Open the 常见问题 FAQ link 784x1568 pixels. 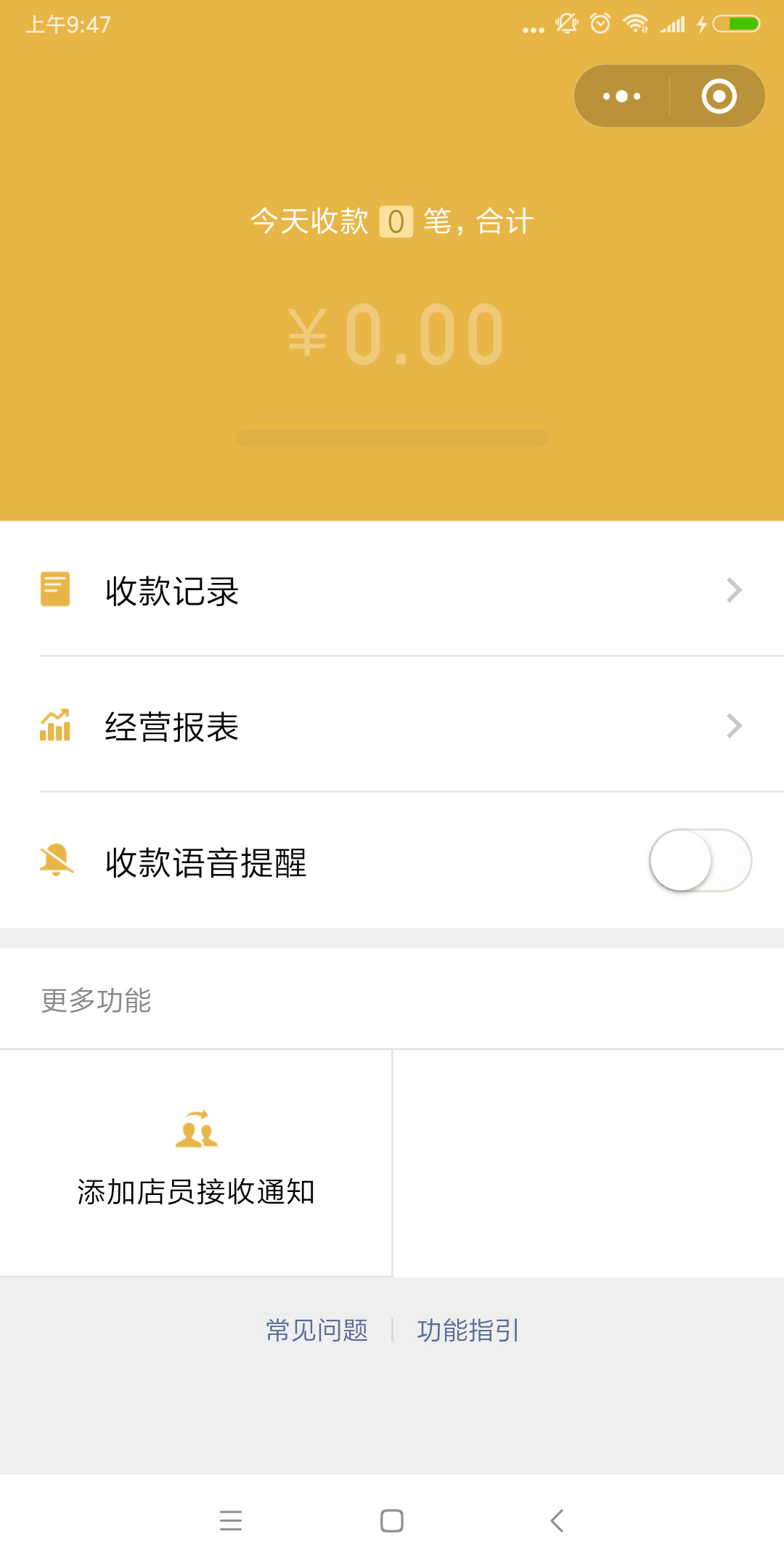[317, 1331]
